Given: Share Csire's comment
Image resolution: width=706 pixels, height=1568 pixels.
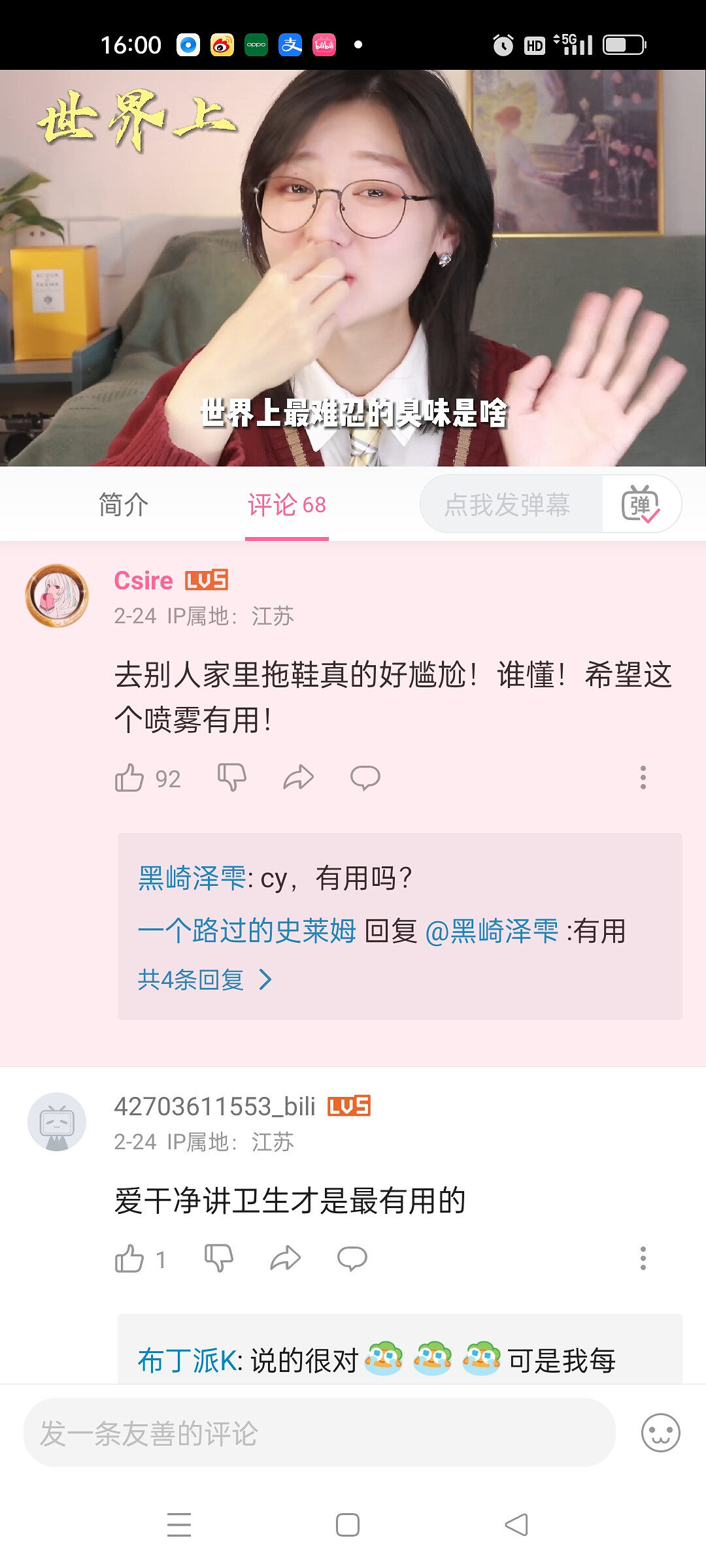Looking at the screenshot, I should click(299, 777).
